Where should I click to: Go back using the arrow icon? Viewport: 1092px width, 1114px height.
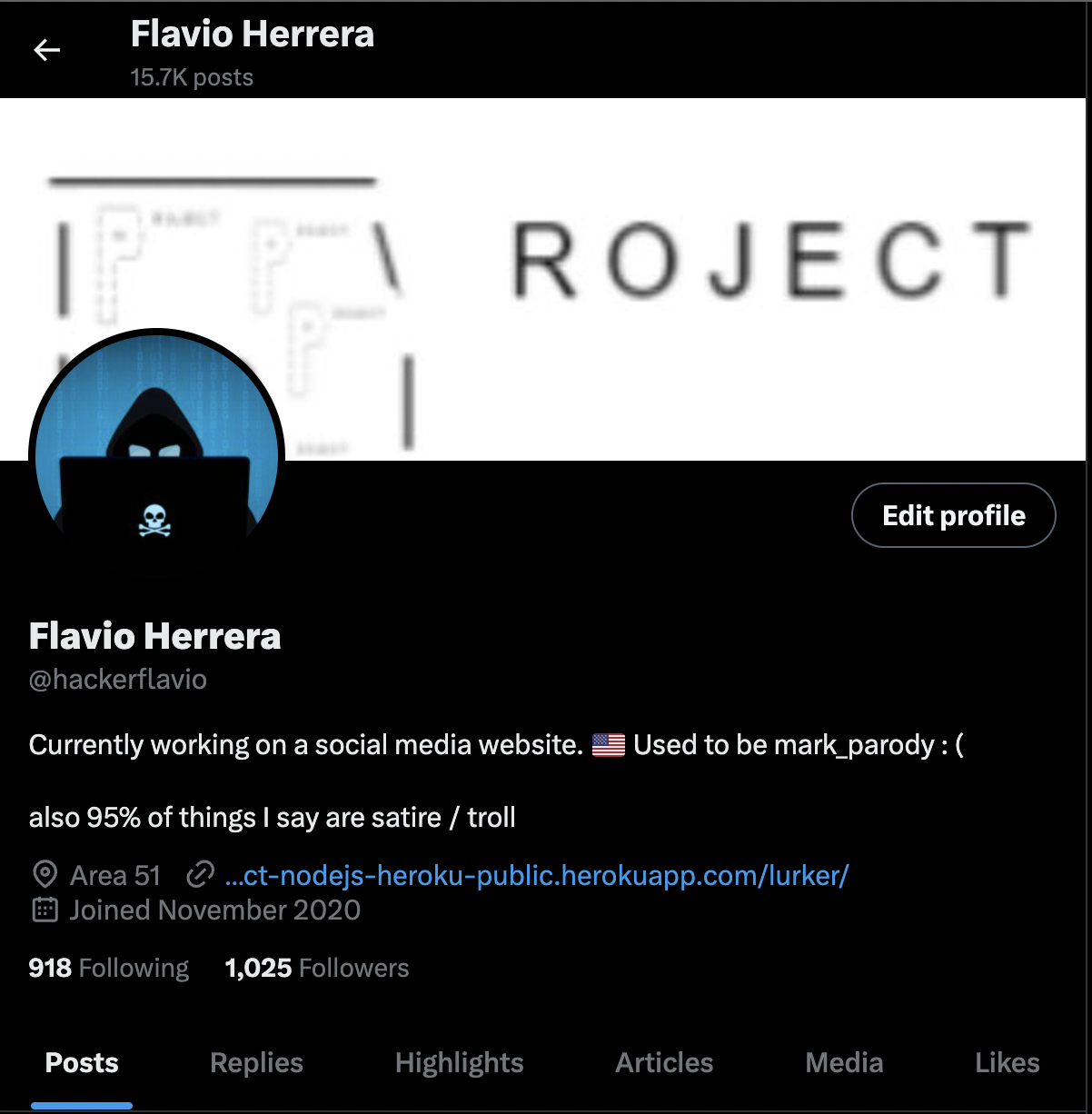[47, 51]
